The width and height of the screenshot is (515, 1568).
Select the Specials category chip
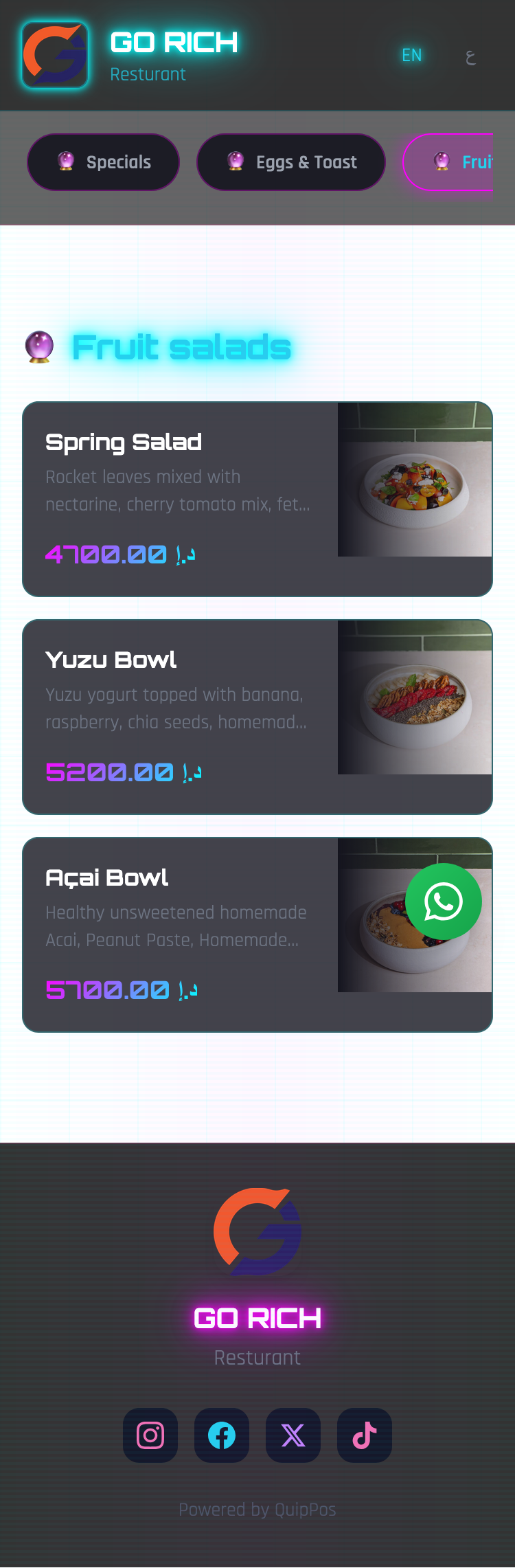[104, 162]
